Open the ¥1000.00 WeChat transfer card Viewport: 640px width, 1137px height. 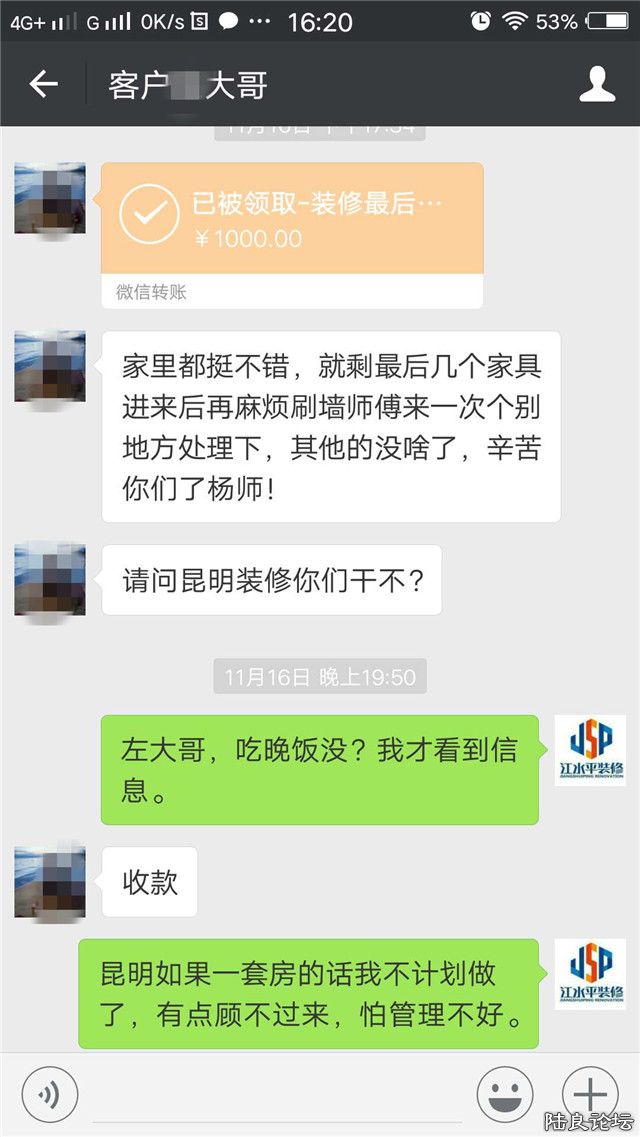292,234
